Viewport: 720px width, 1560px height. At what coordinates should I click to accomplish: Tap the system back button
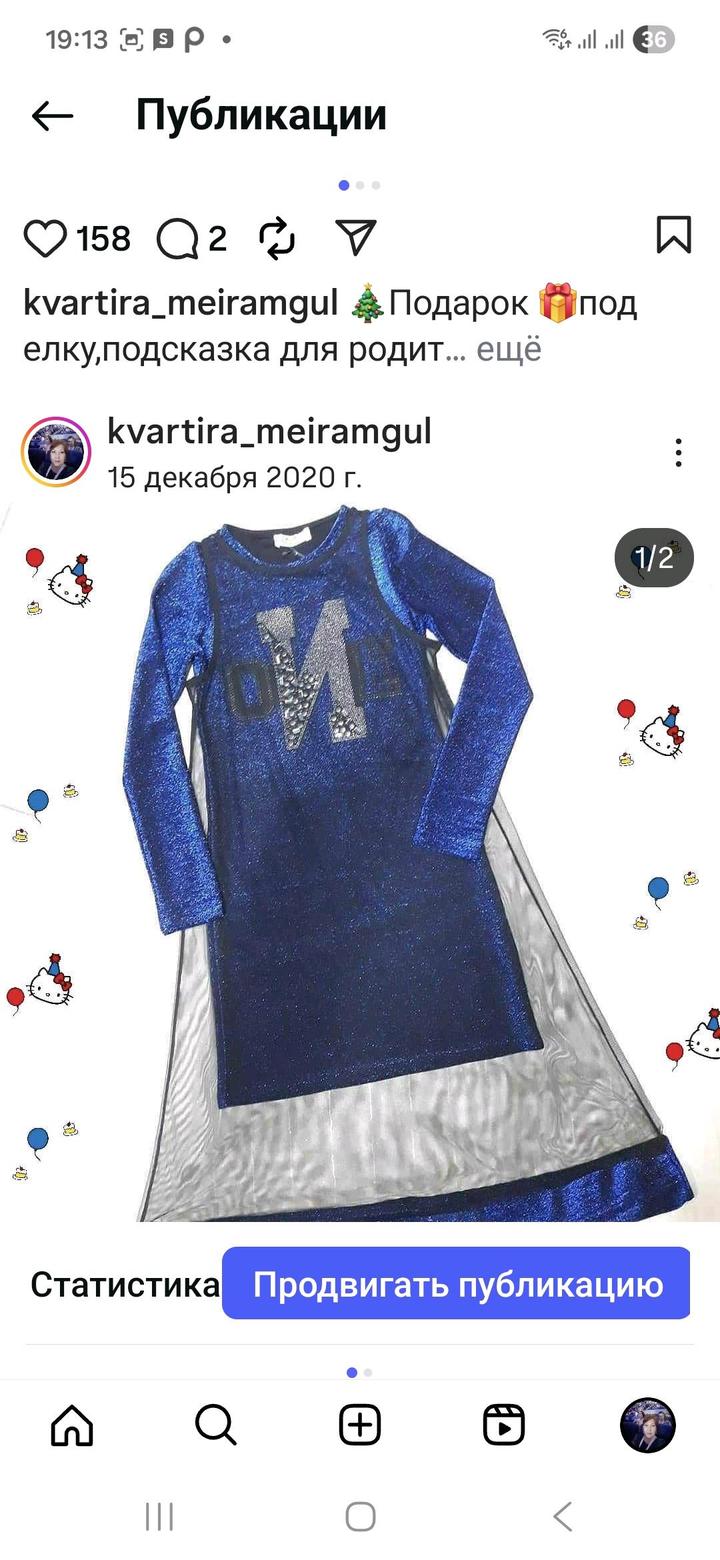563,1516
